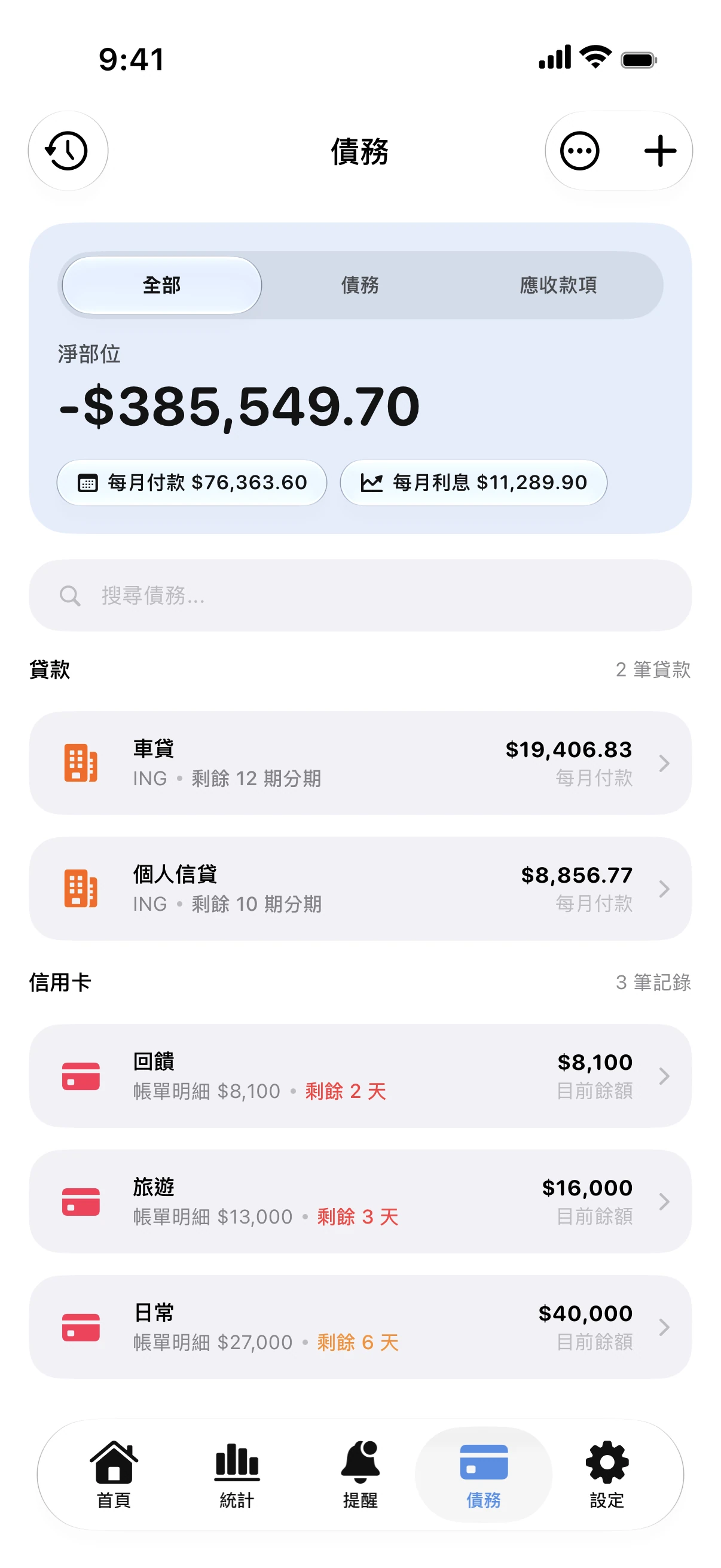This screenshot has width=721, height=1568.
Task: Open the 設定 tab
Action: pyautogui.click(x=607, y=1474)
